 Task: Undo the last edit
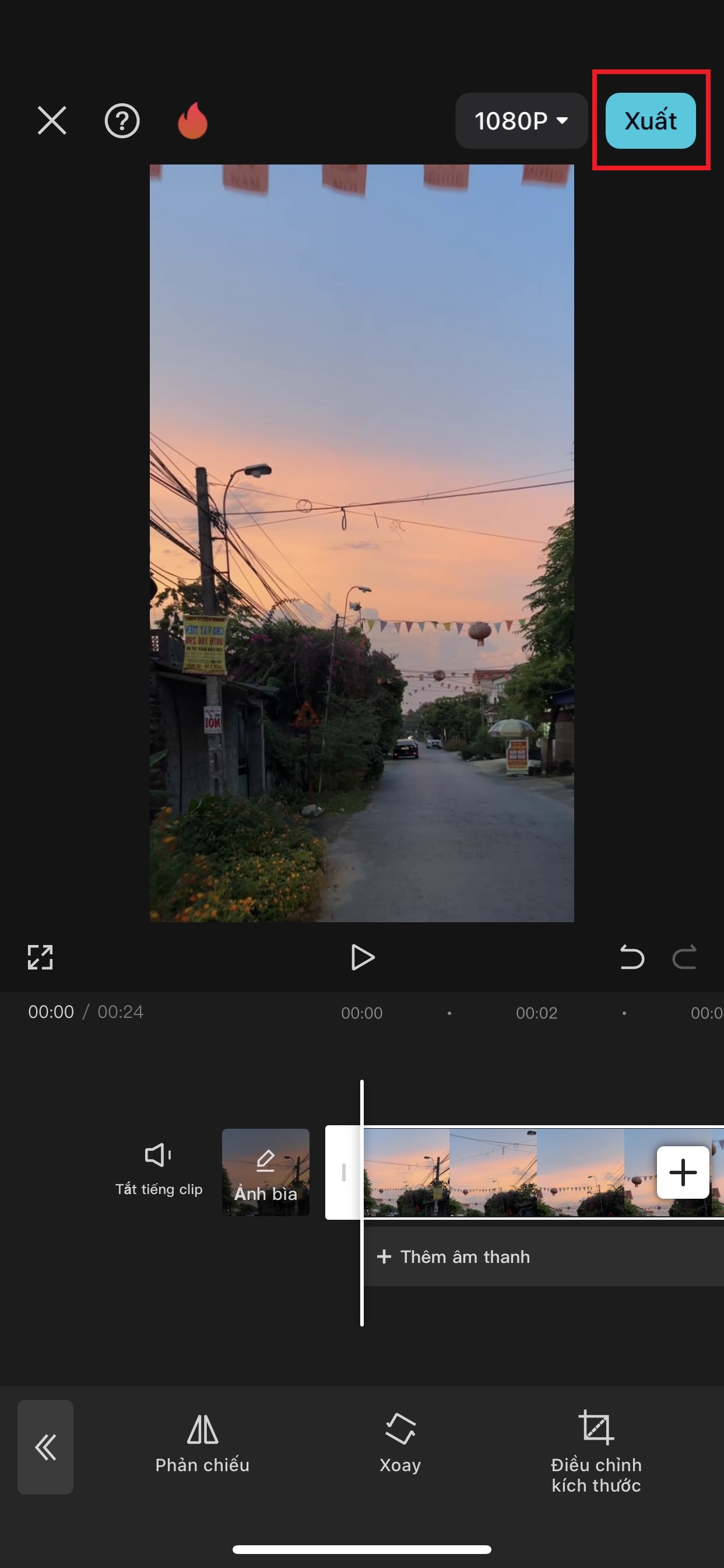(631, 957)
